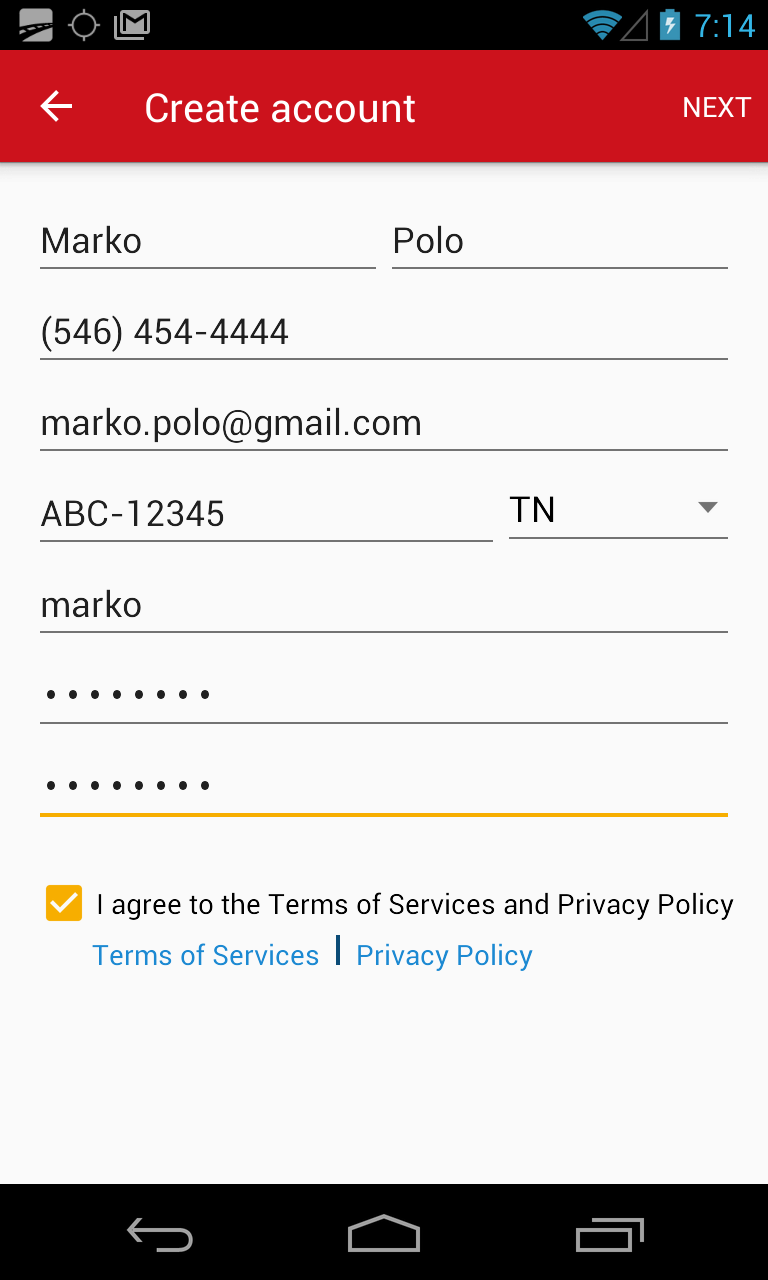This screenshot has height=1280, width=768.
Task: Go back using the app bar arrow
Action: point(57,106)
